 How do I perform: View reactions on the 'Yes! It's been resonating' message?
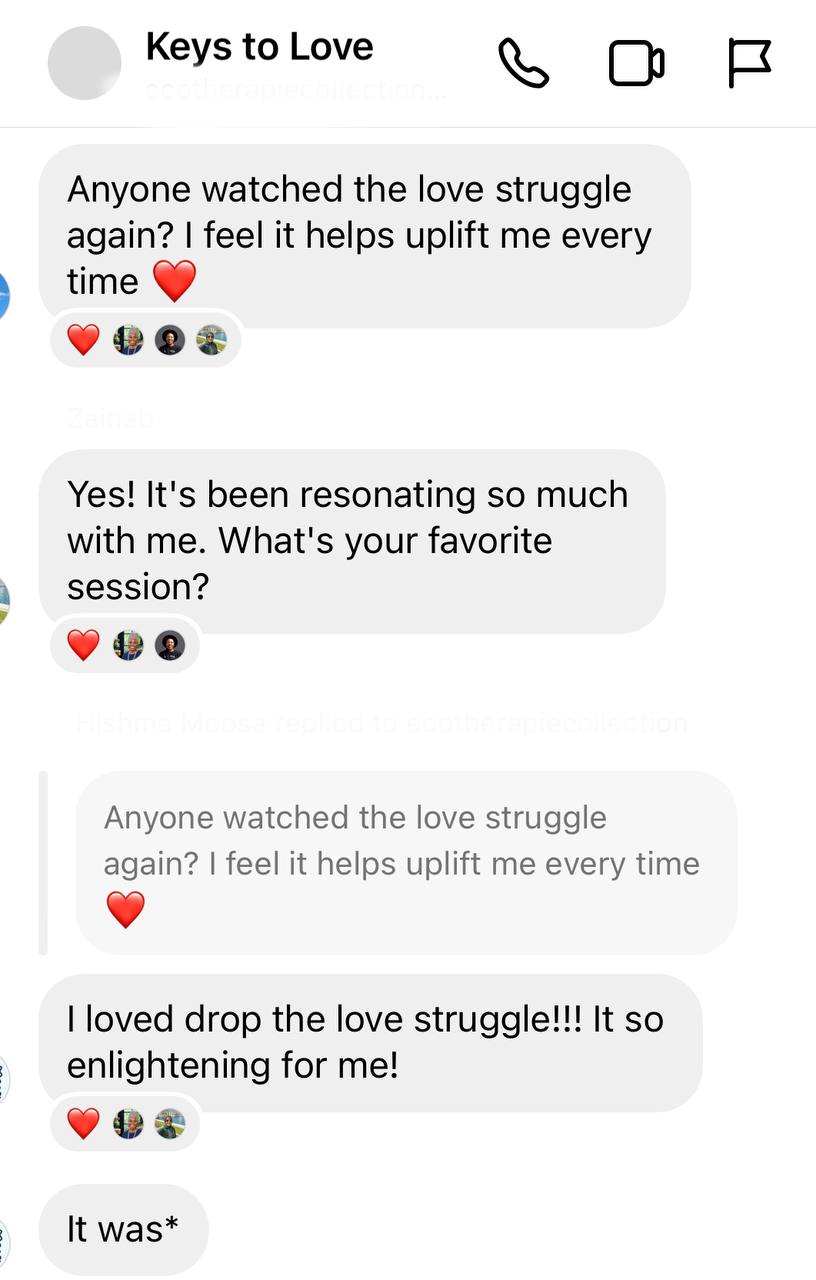[x=124, y=647]
